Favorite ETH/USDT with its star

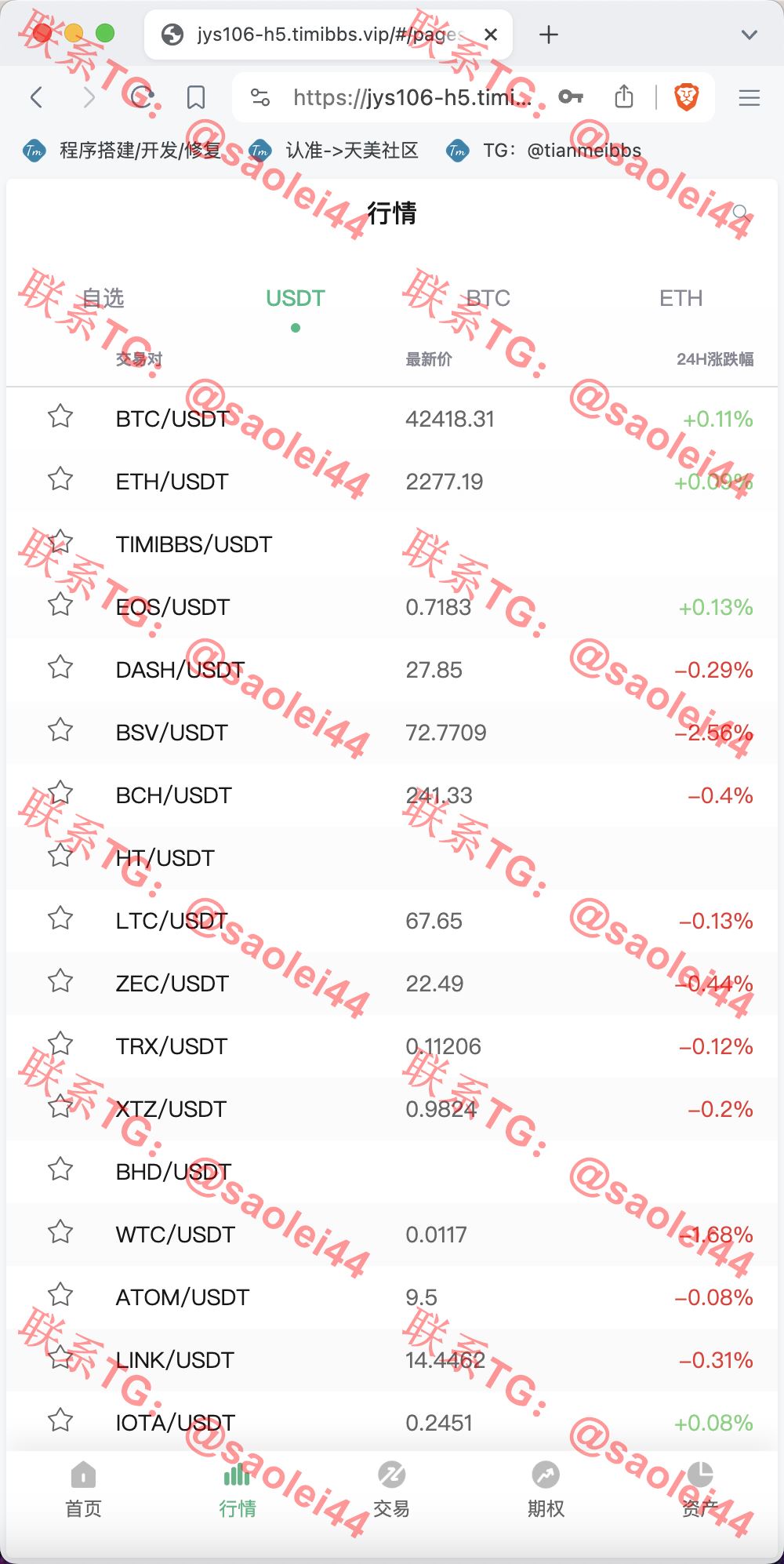pos(60,479)
